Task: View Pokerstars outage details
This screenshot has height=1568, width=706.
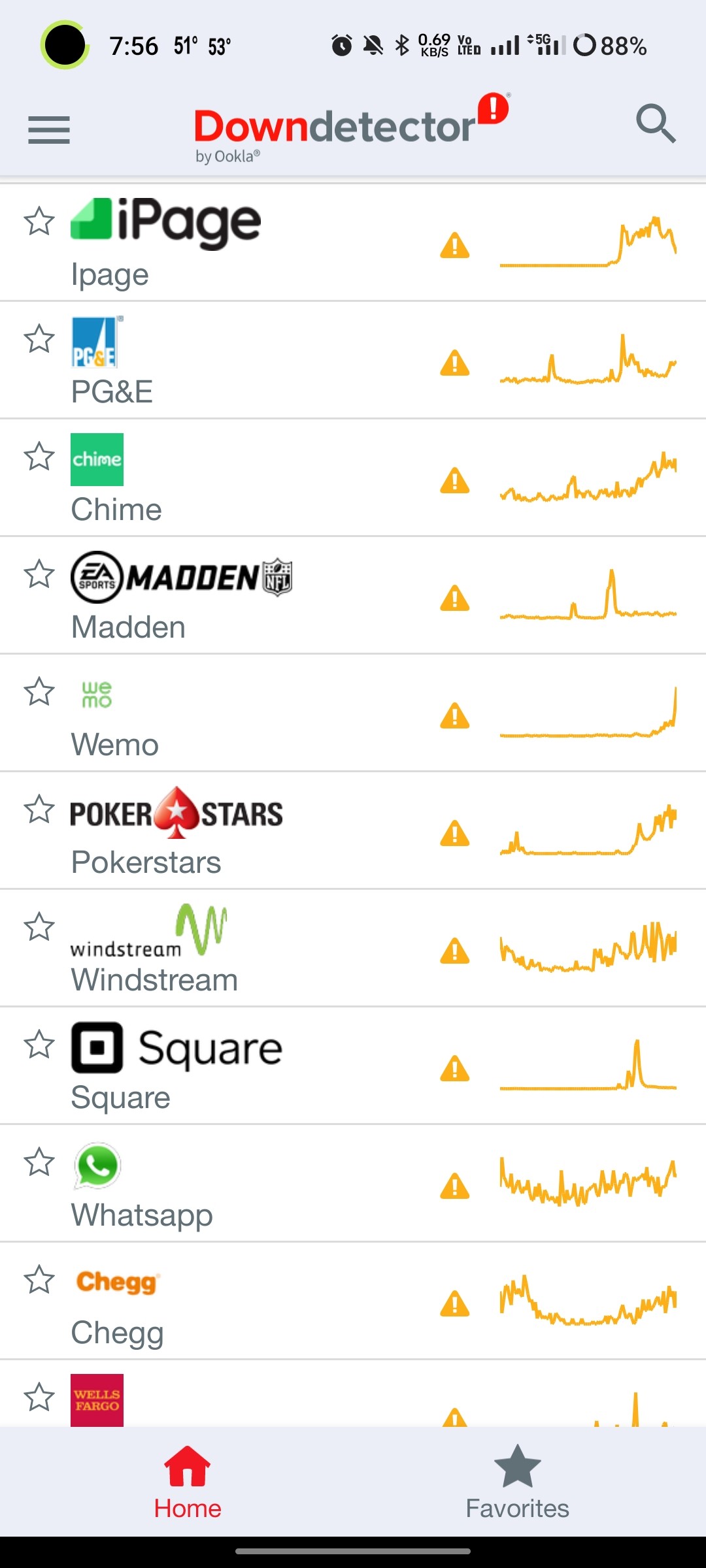Action: 353,830
